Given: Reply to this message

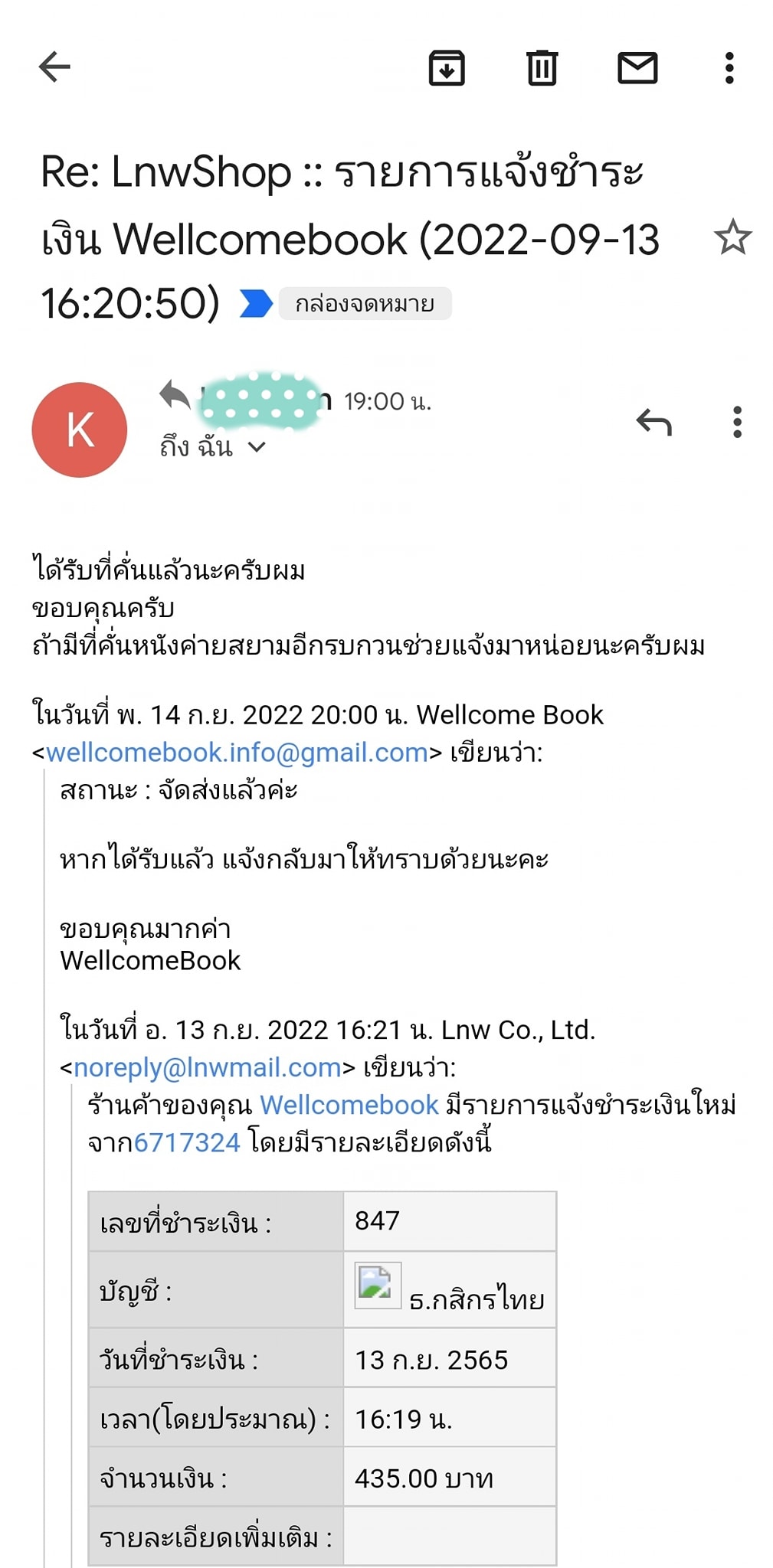Looking at the screenshot, I should (654, 422).
